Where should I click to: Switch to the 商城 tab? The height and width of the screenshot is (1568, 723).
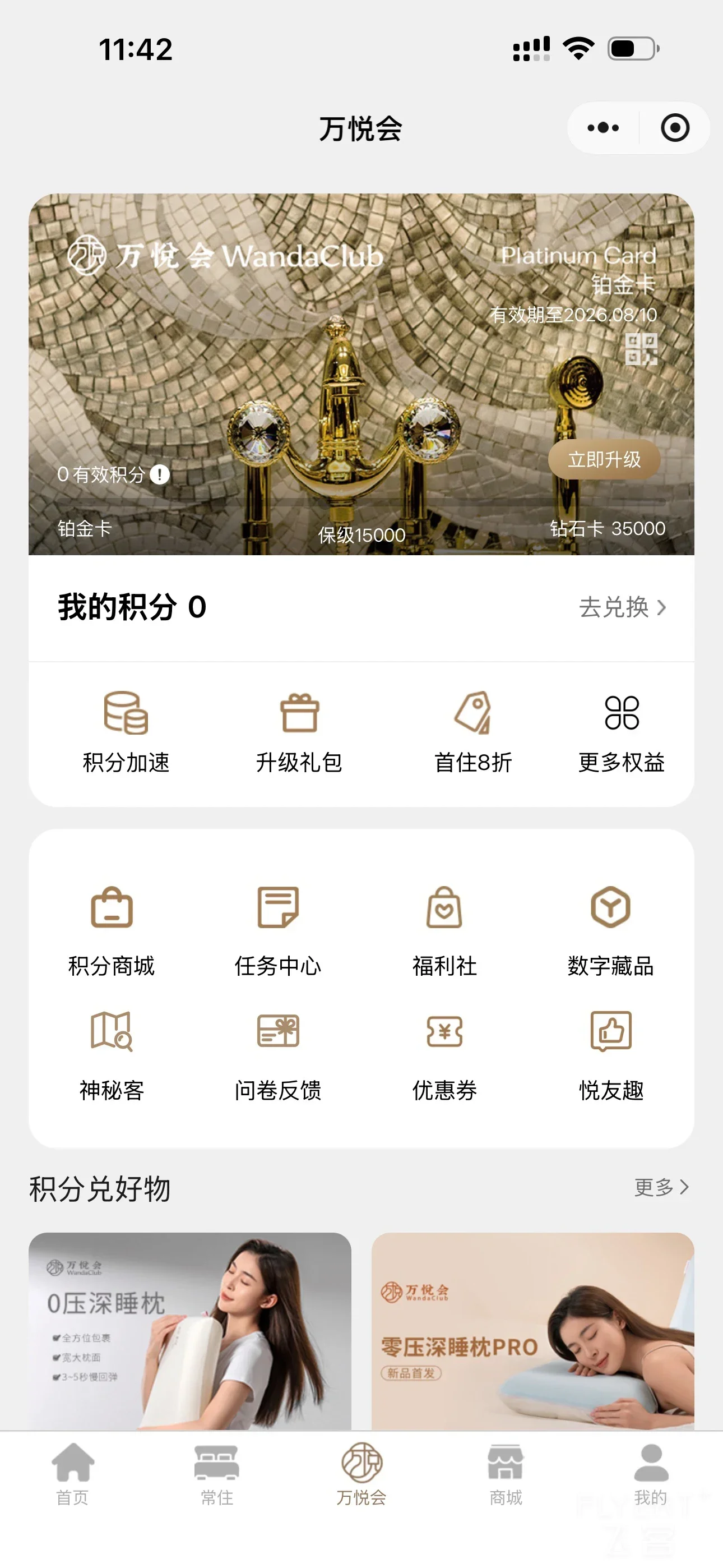(x=506, y=1474)
